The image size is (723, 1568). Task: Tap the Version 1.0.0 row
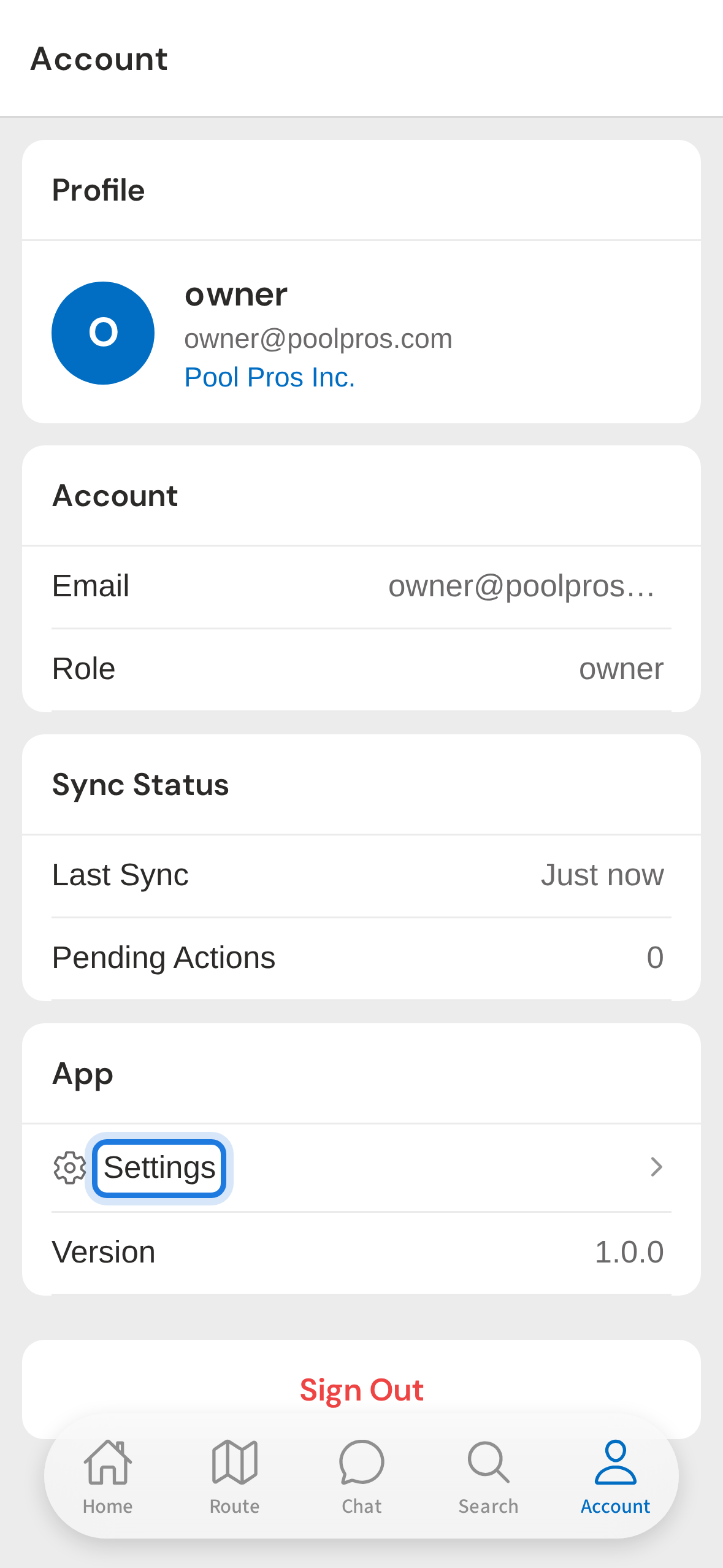tap(361, 1251)
